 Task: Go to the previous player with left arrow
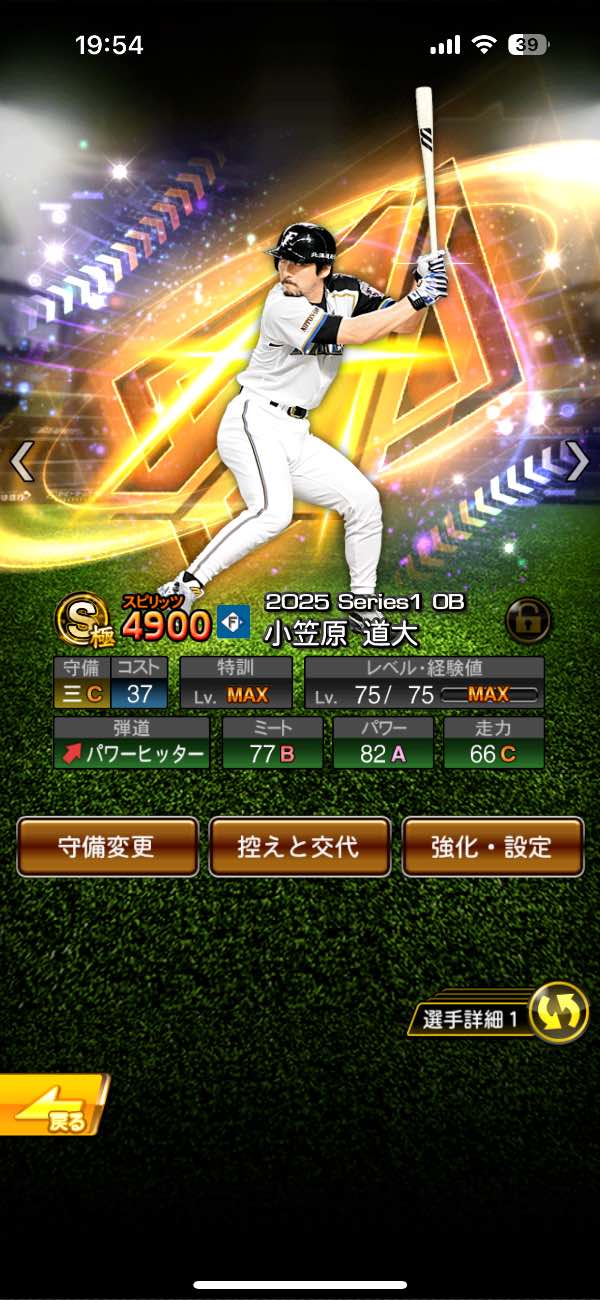[x=22, y=461]
